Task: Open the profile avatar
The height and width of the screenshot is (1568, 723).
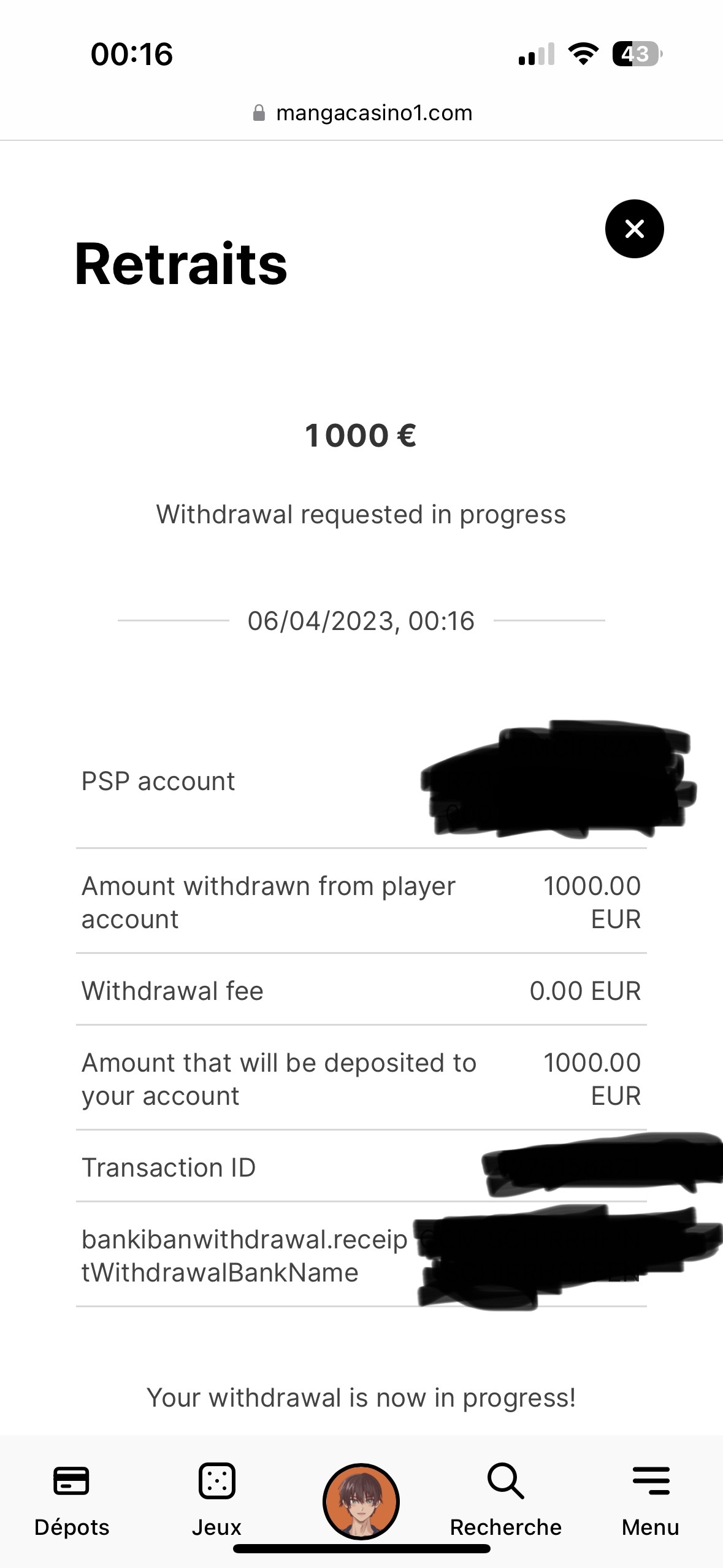Action: 361,1501
